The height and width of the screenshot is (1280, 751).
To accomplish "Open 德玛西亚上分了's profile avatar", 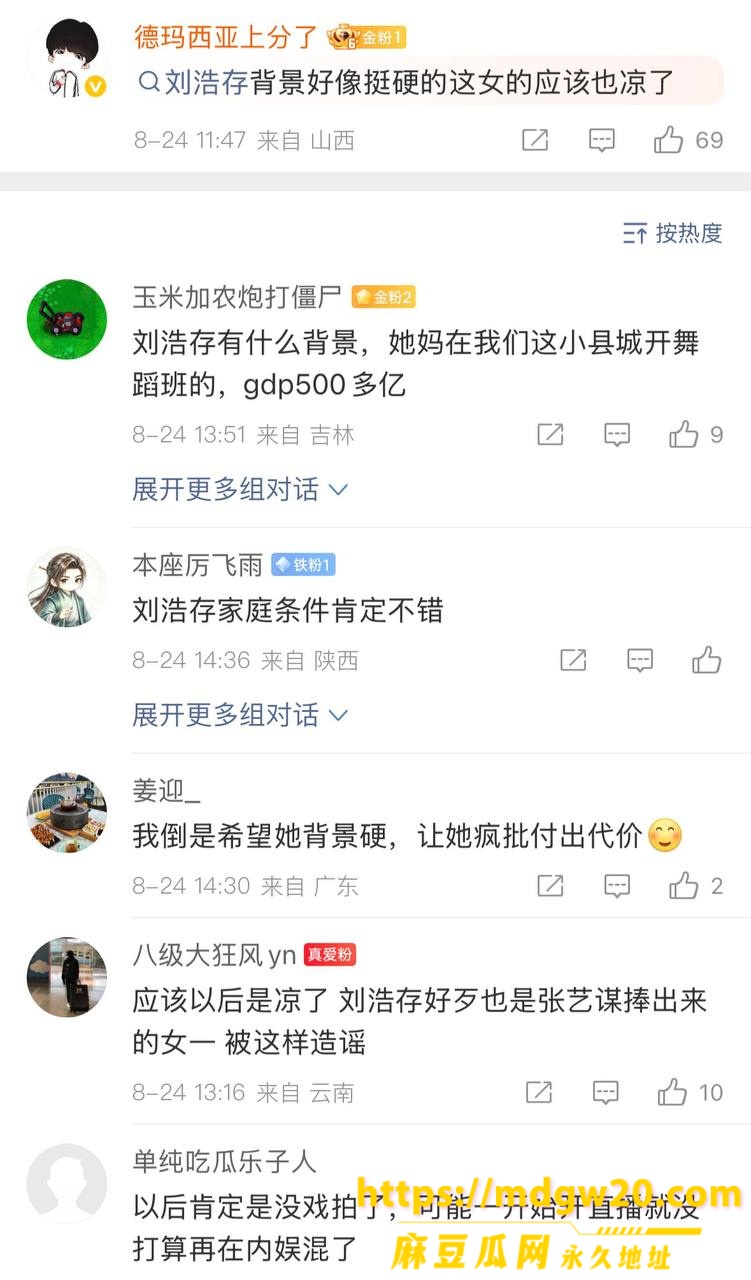I will pos(66,58).
